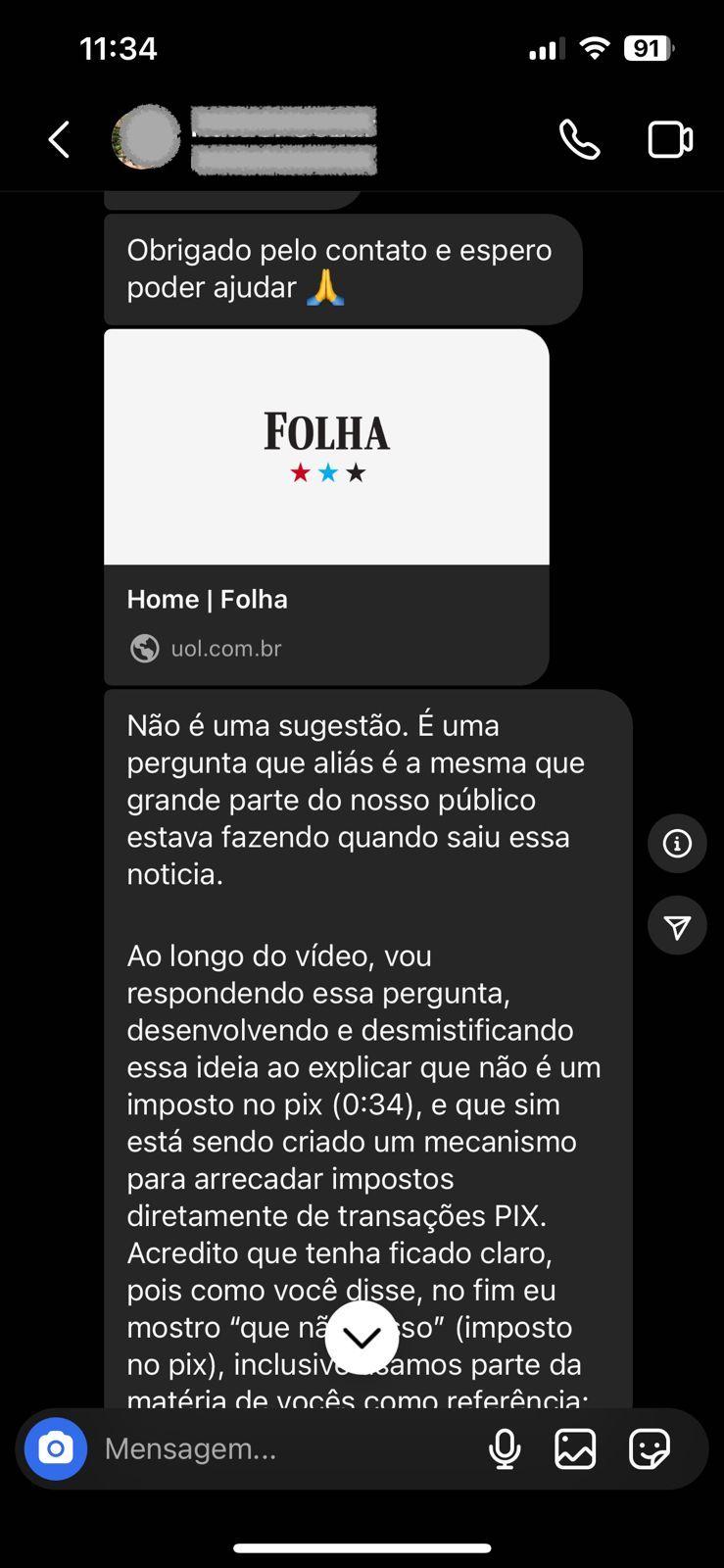
Task: Attach a photo from the gallery
Action: pyautogui.click(x=575, y=1448)
